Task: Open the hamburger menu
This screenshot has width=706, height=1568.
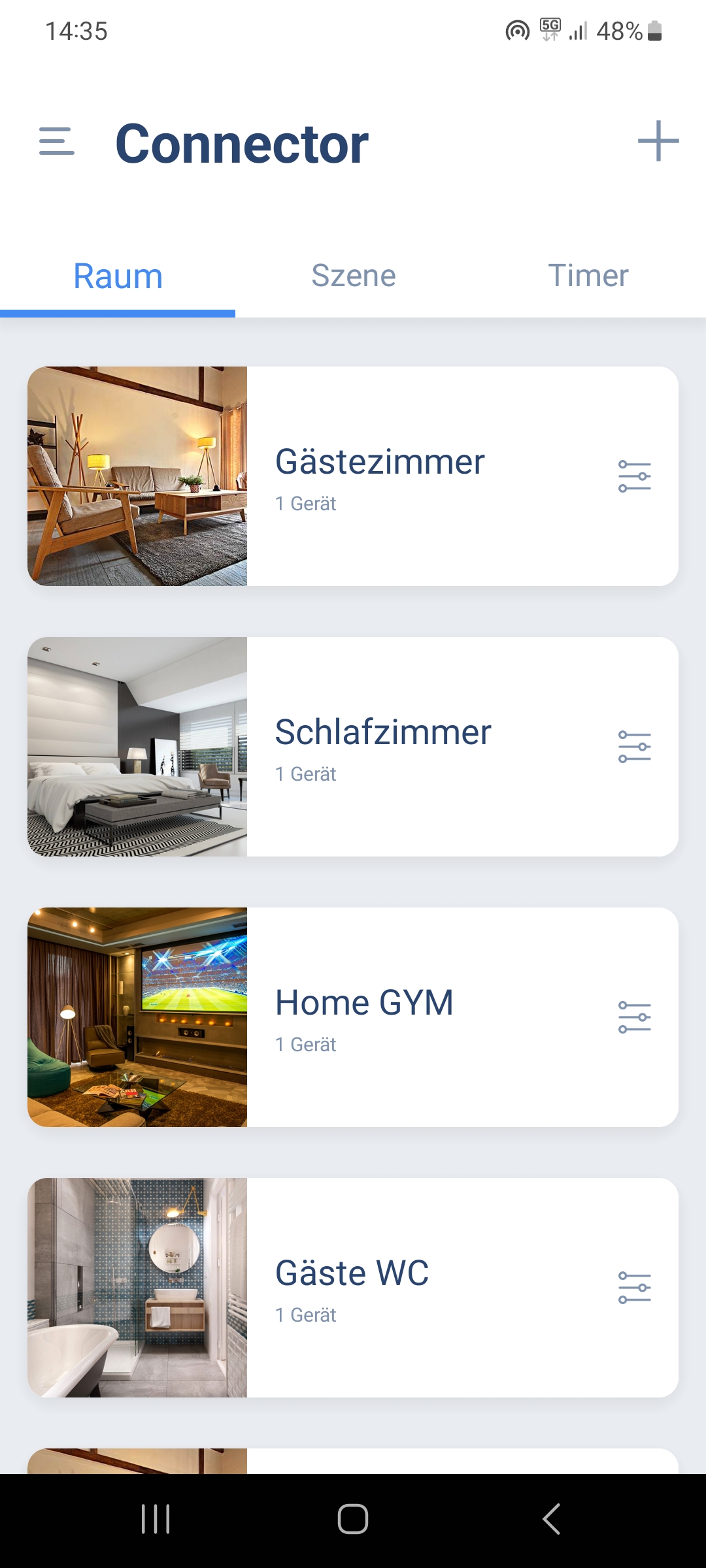Action: pos(57,141)
